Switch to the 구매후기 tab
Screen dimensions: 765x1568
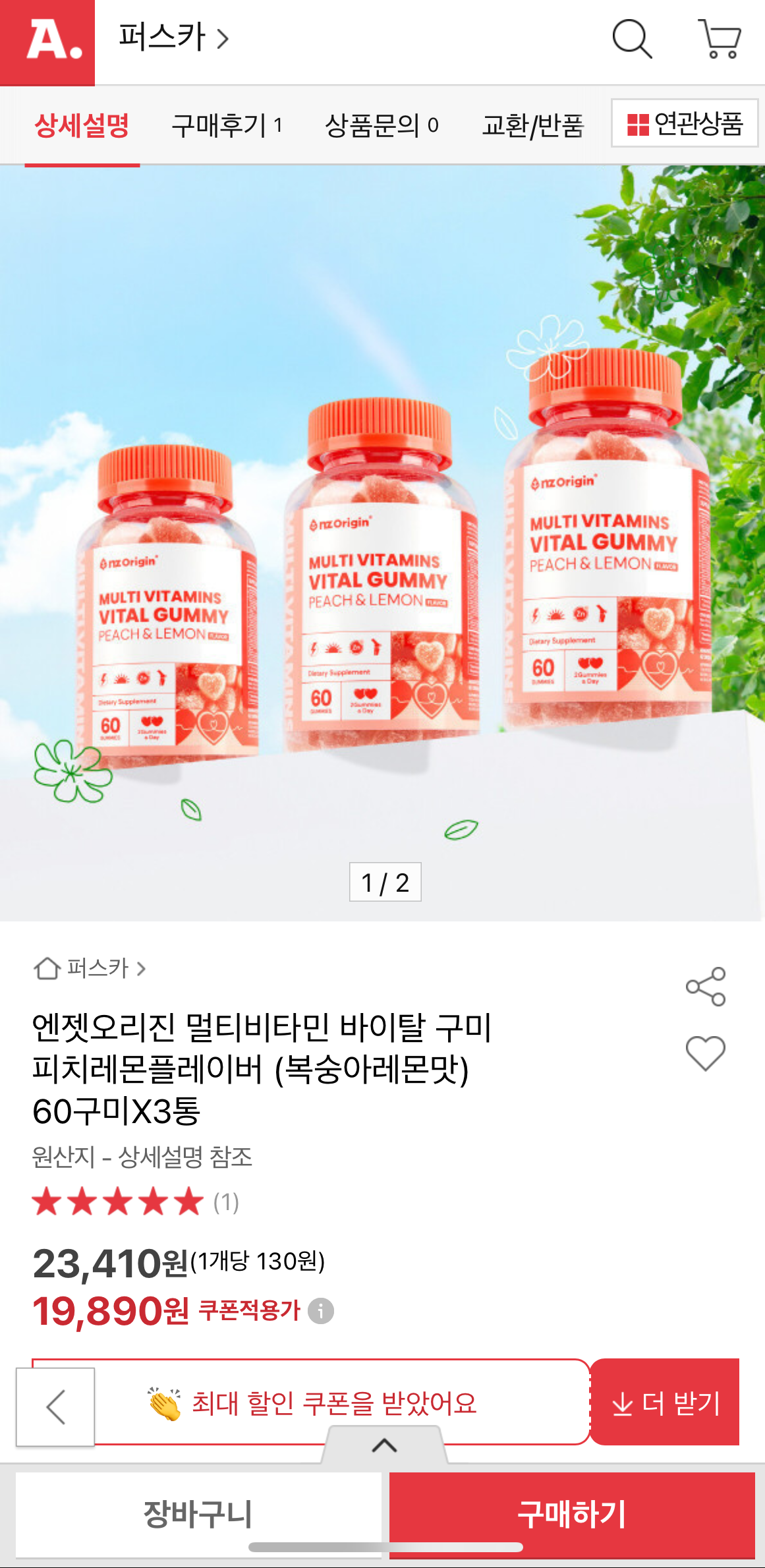click(x=227, y=125)
